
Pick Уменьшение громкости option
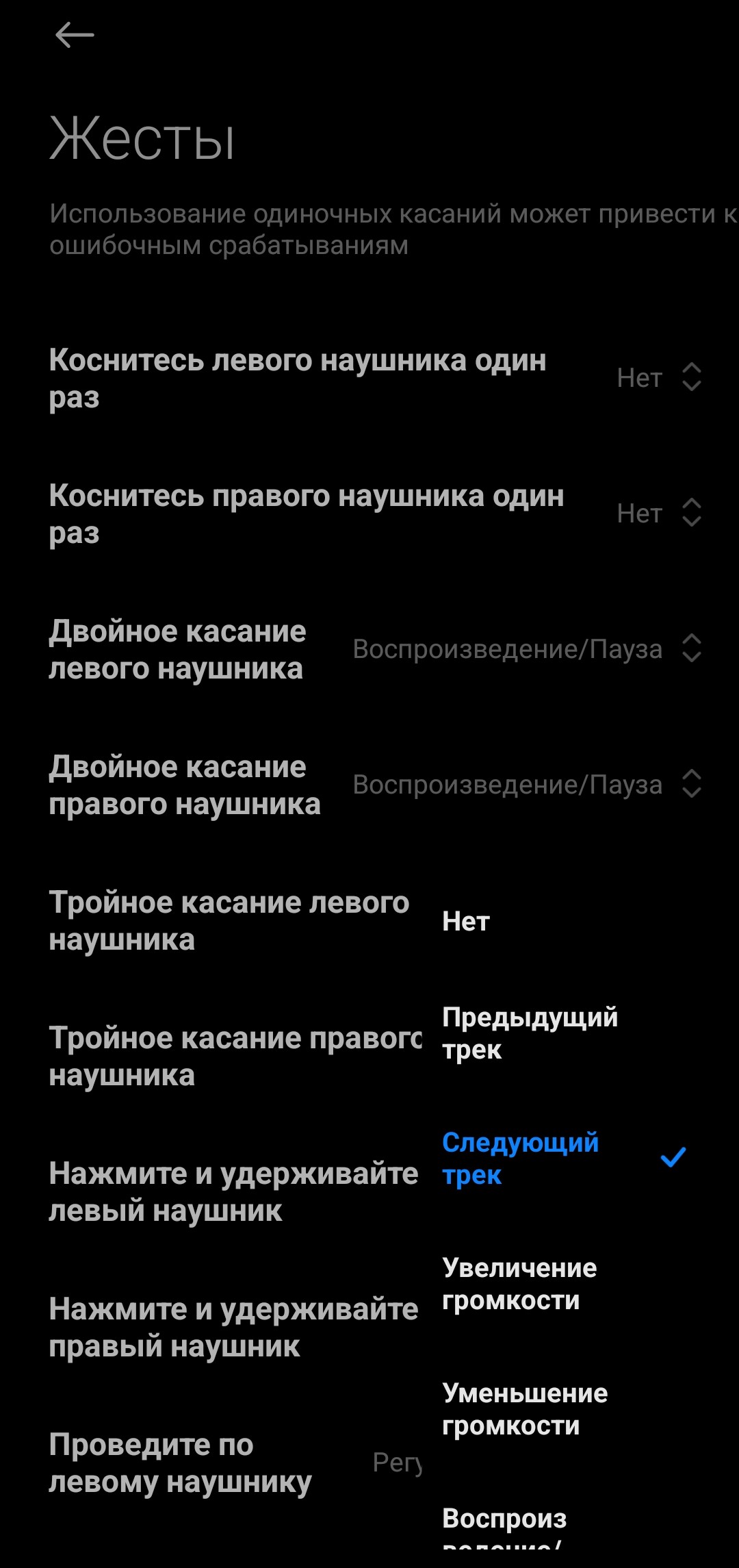[525, 1409]
